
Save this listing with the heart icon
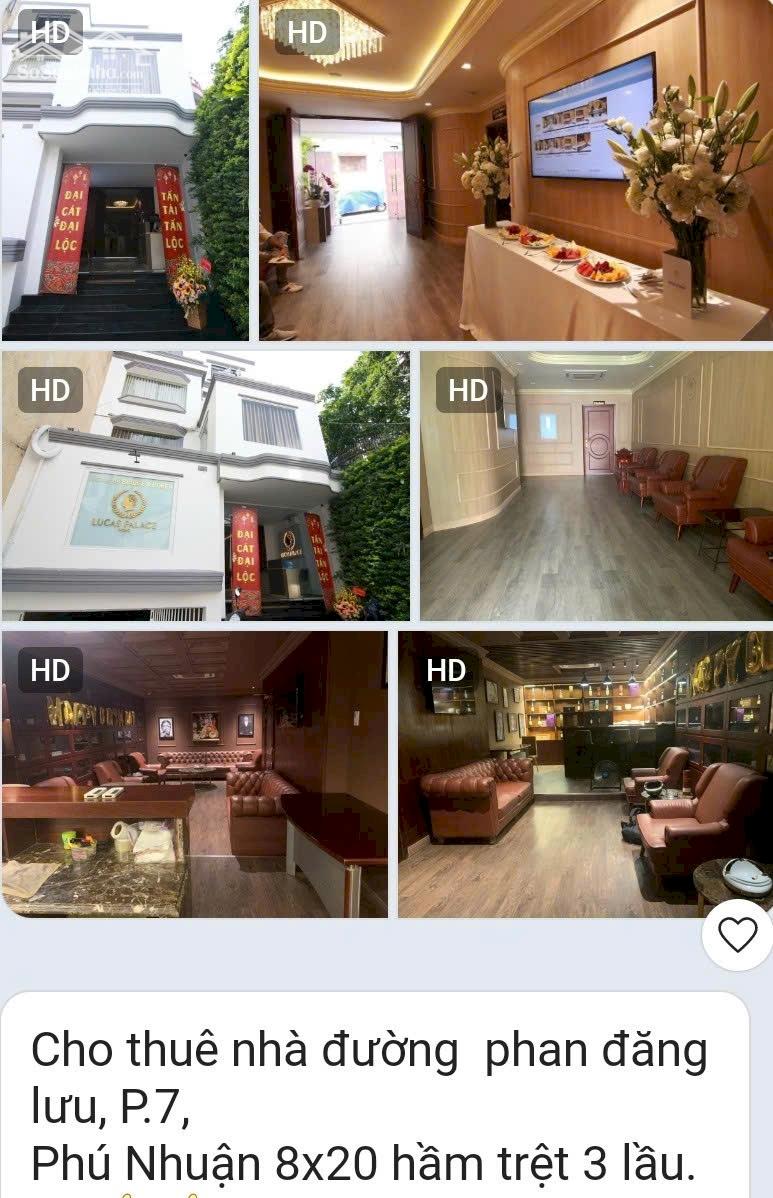click(x=737, y=935)
